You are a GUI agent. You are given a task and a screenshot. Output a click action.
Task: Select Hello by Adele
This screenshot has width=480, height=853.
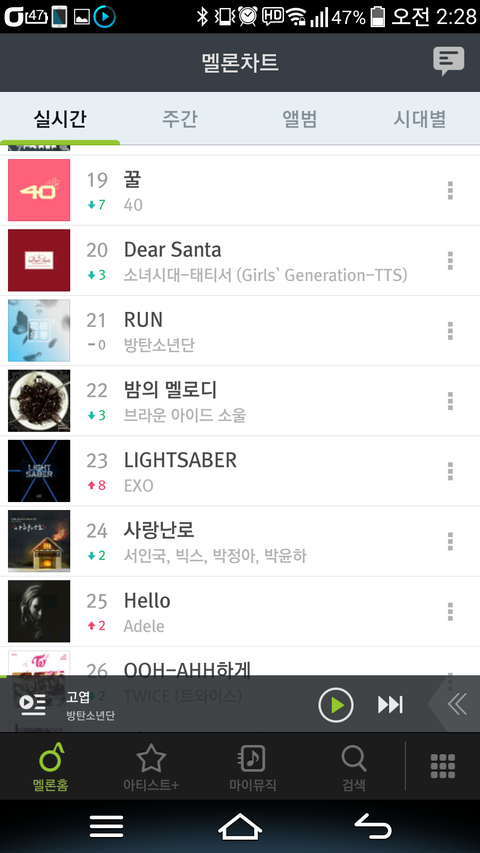pos(240,611)
